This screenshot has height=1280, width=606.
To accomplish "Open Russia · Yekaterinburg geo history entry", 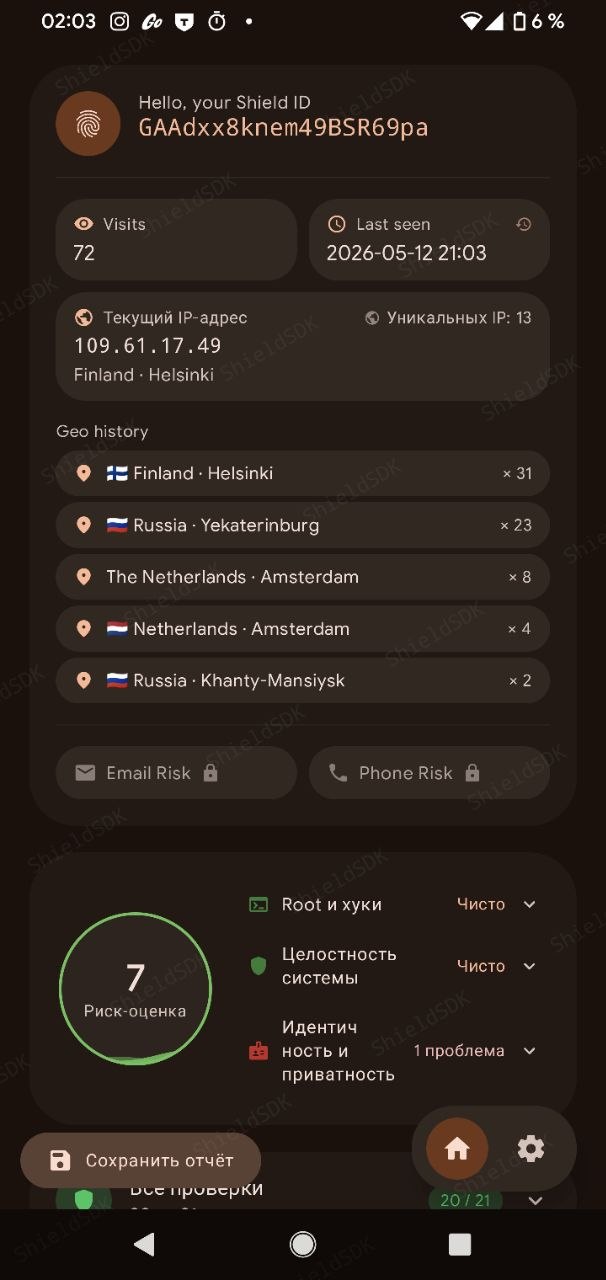I will pos(303,525).
